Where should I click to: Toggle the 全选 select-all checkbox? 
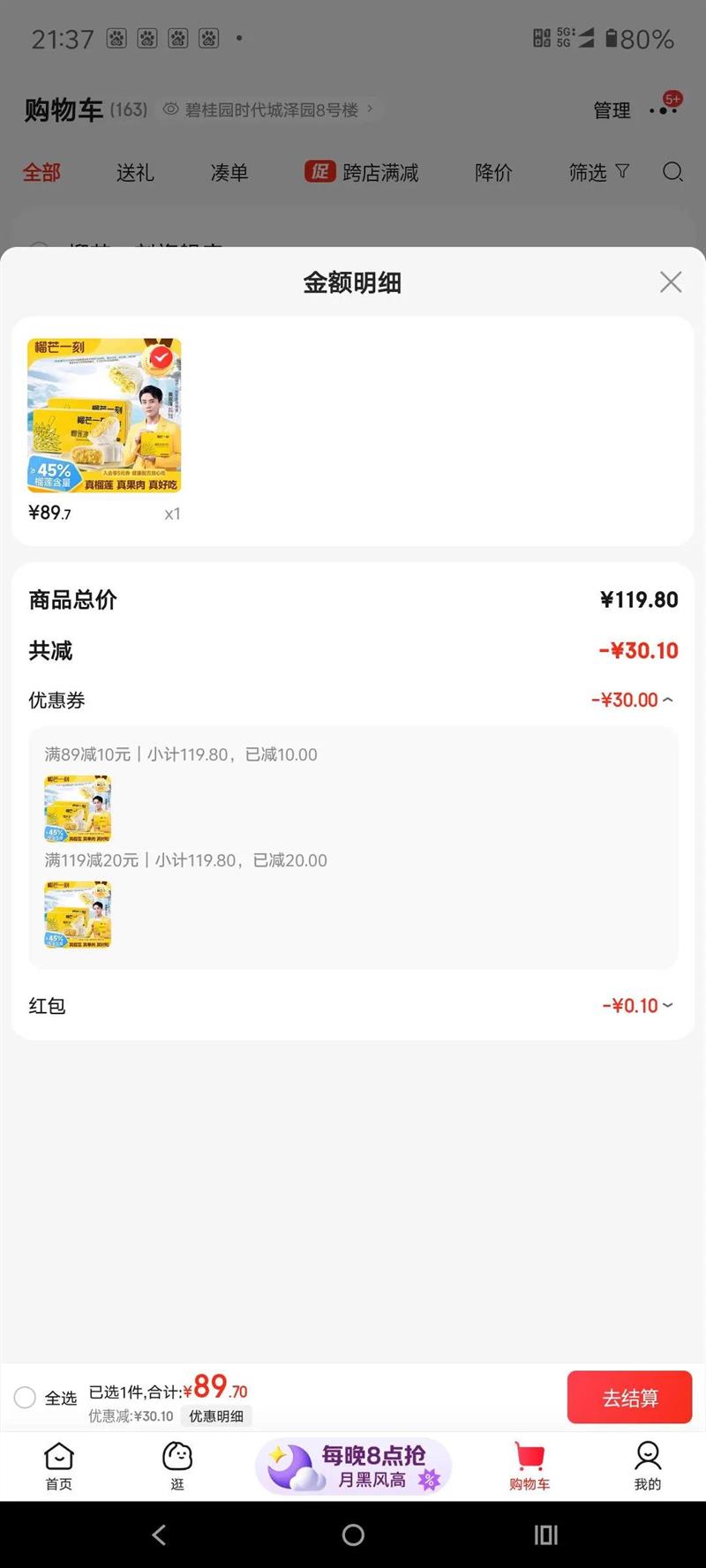click(26, 1398)
